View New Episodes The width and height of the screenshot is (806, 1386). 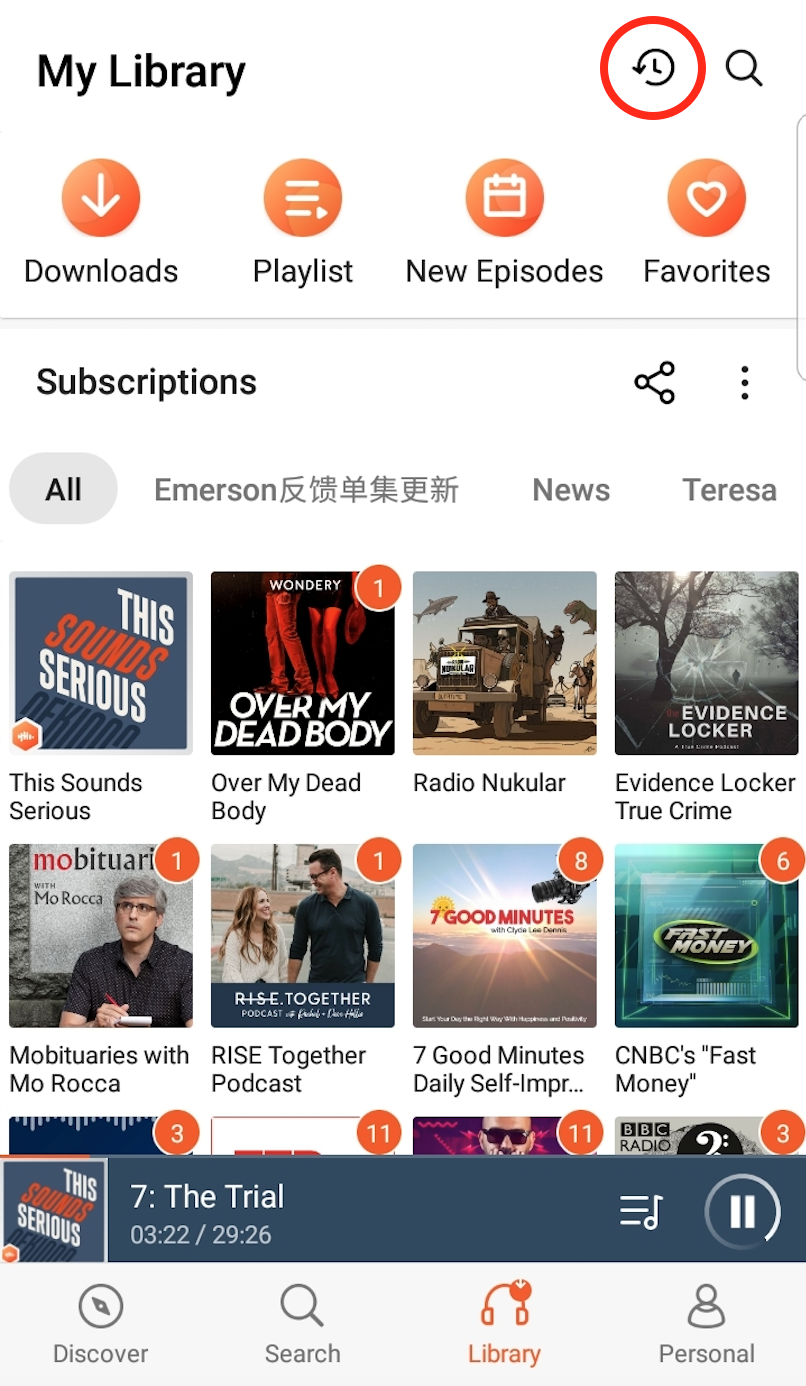coord(504,222)
